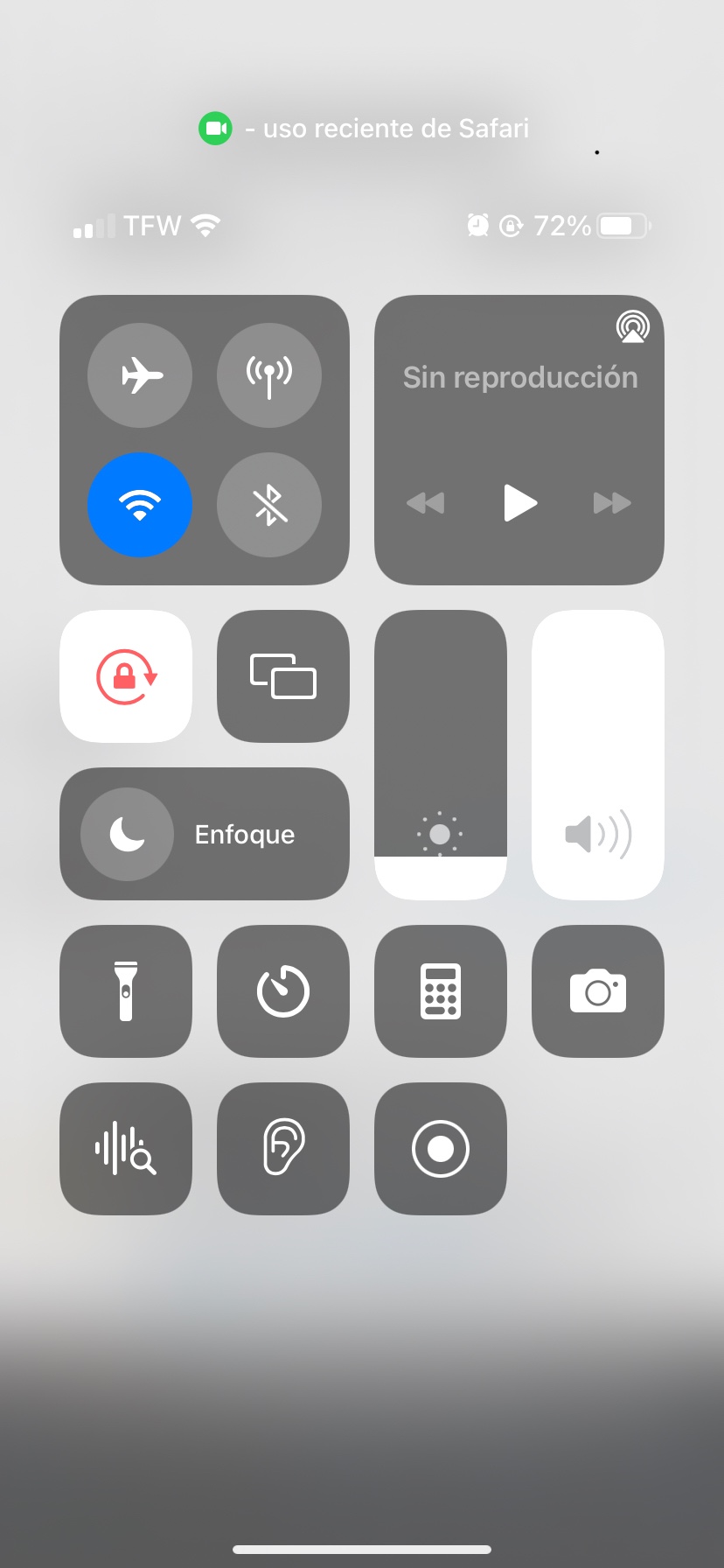Open AirPlay output options

pos(632,326)
